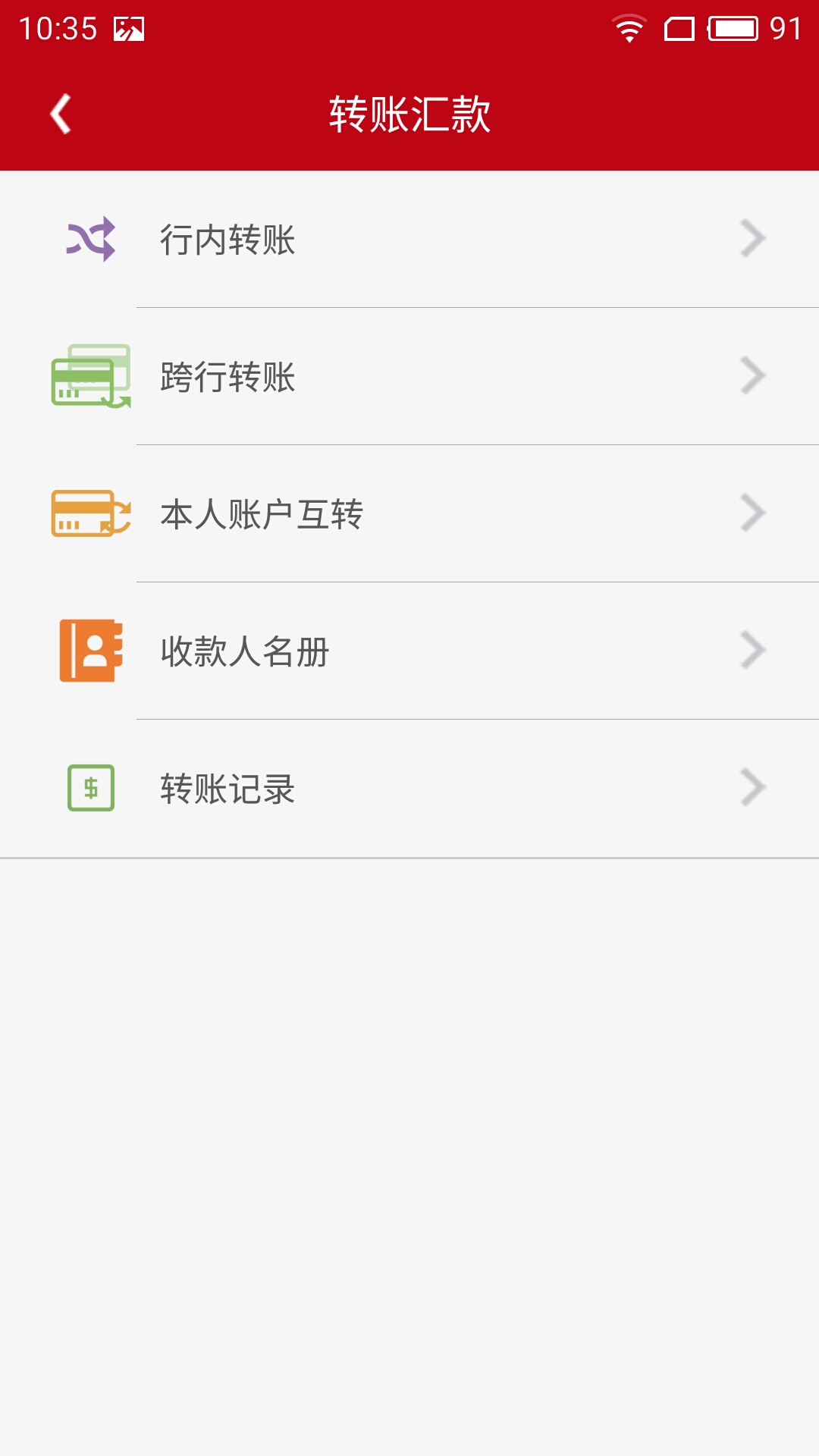Go back from 转账汇款 screen

click(x=61, y=114)
